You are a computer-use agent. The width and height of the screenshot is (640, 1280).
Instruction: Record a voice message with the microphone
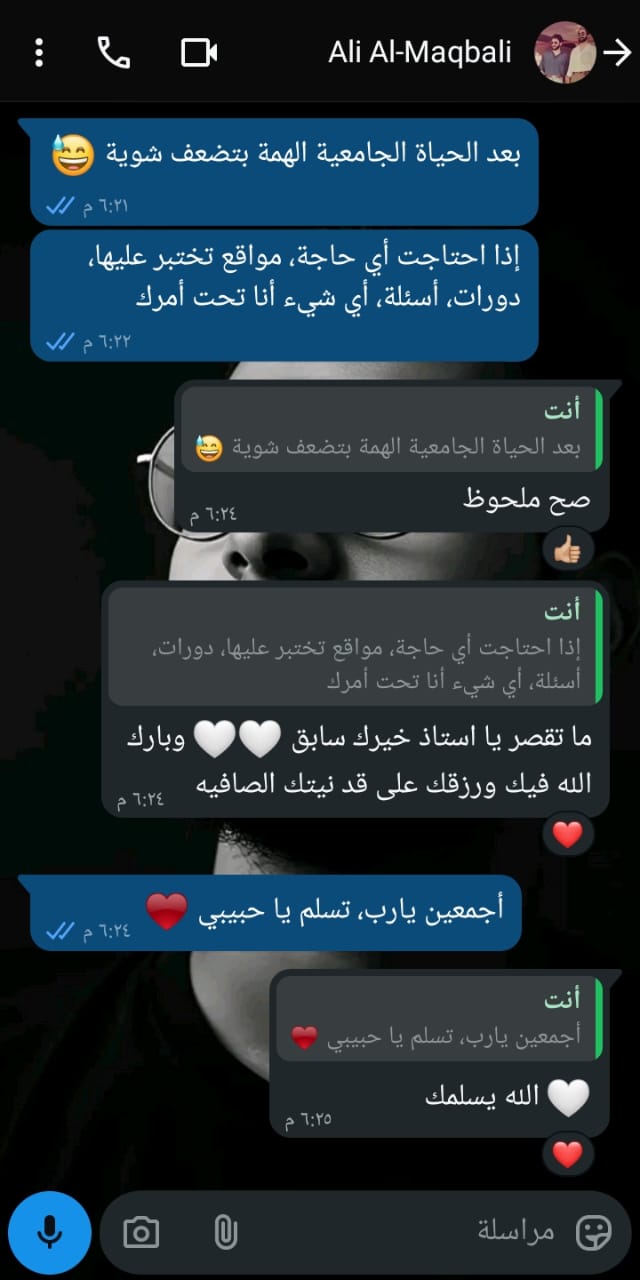50,1232
